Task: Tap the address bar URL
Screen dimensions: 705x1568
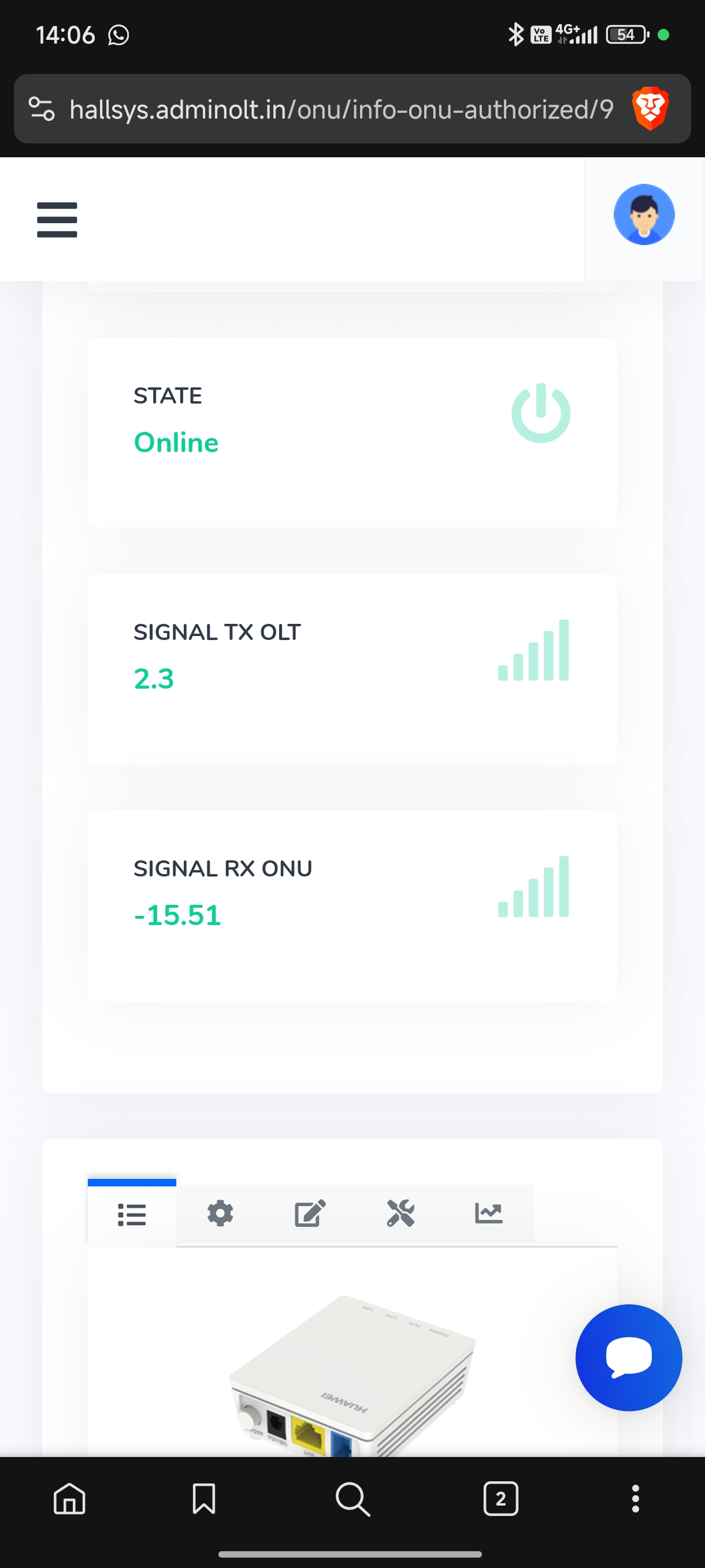Action: pyautogui.click(x=340, y=110)
